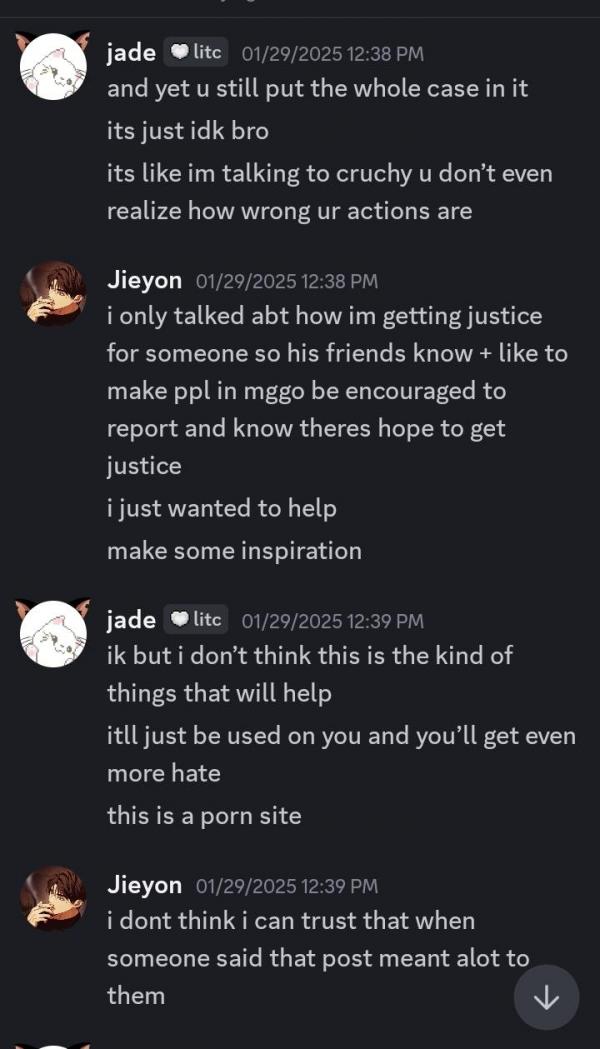Tap the username jade on the 12:38 PM message

(131, 52)
